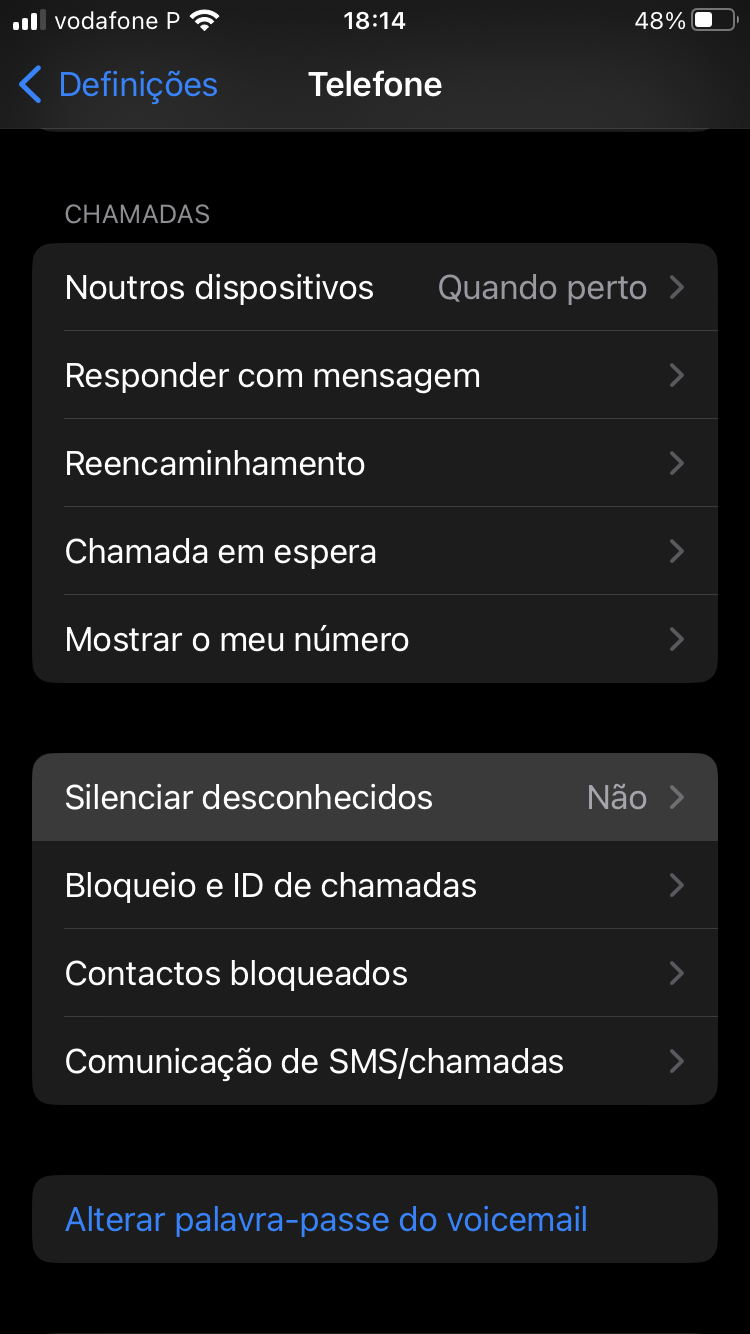750x1334 pixels.
Task: Open Bloqueio e ID de chamadas
Action: click(375, 886)
